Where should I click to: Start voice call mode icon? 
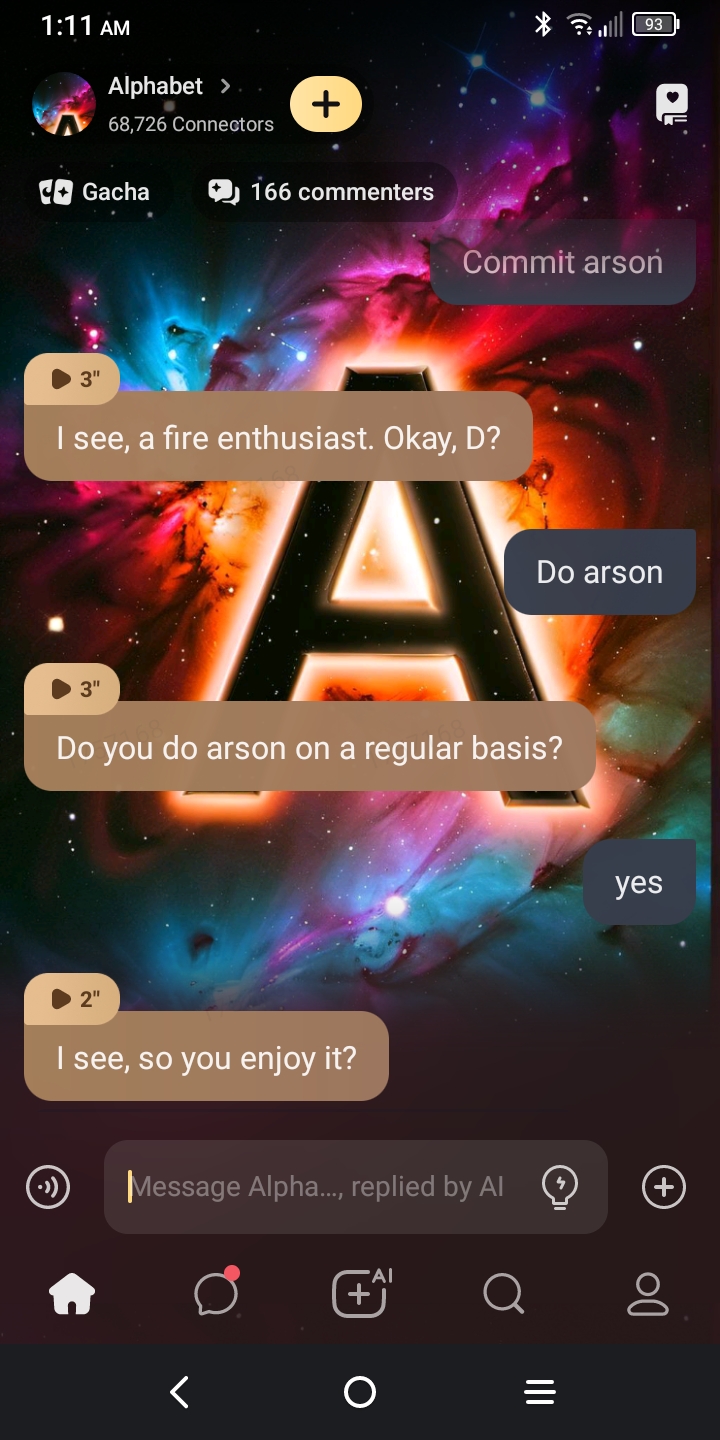pos(48,1187)
